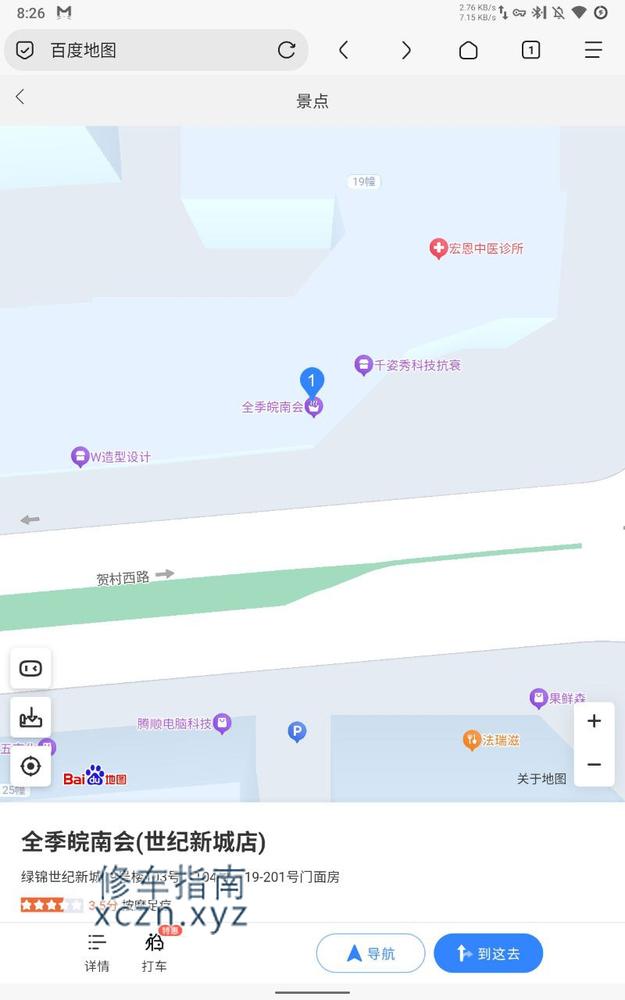625x1000 pixels.
Task: Go forward in browser history
Action: (x=406, y=50)
